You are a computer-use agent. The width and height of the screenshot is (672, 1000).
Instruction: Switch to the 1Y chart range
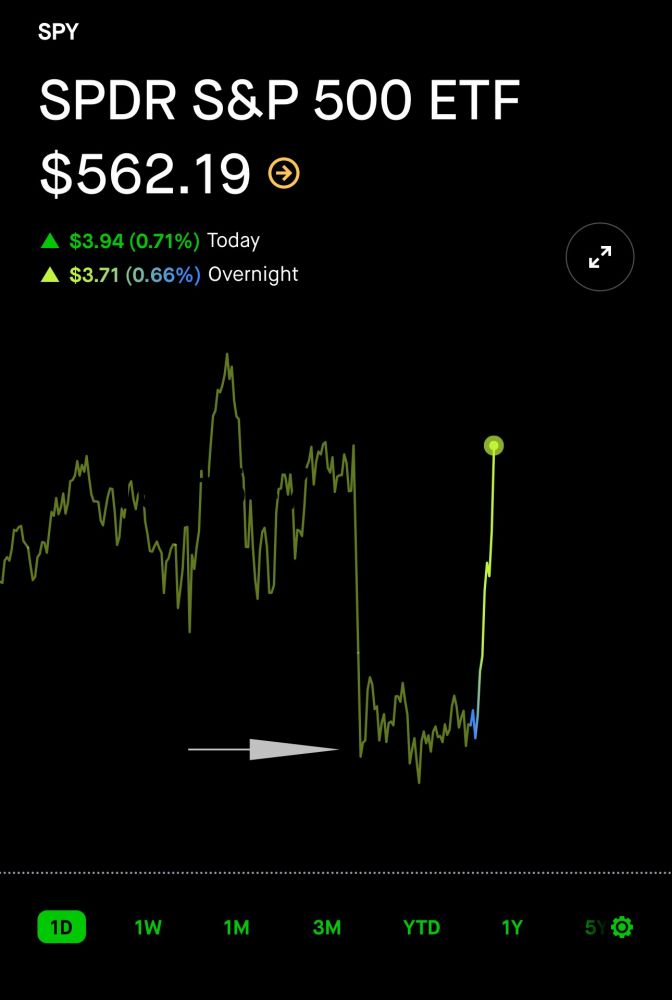[x=512, y=927]
